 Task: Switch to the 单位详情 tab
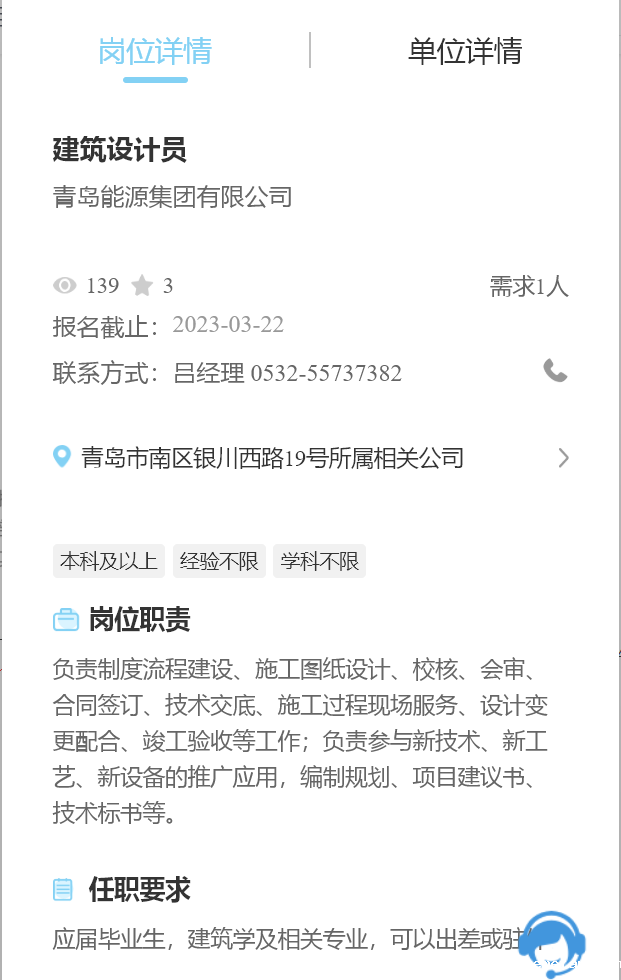point(464,51)
